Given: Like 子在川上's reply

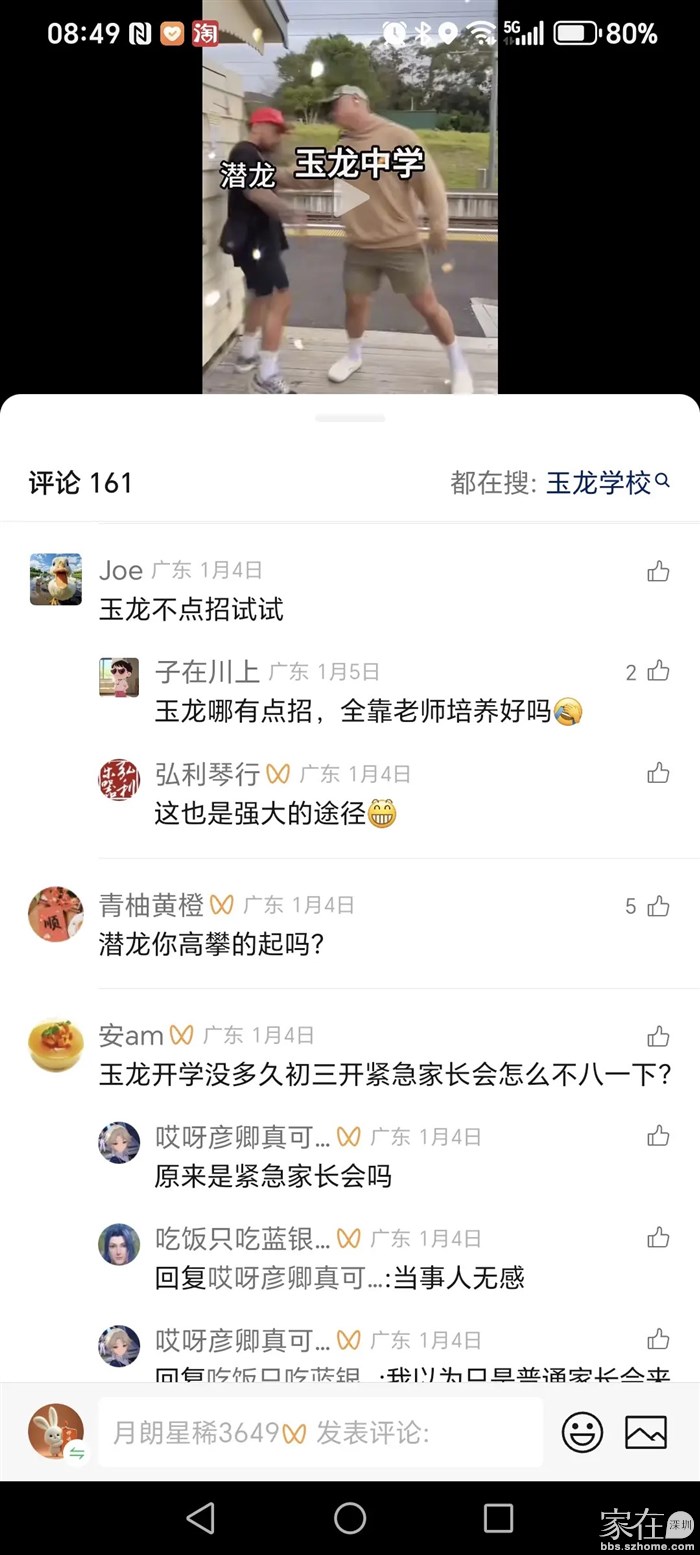Looking at the screenshot, I should click(x=658, y=671).
